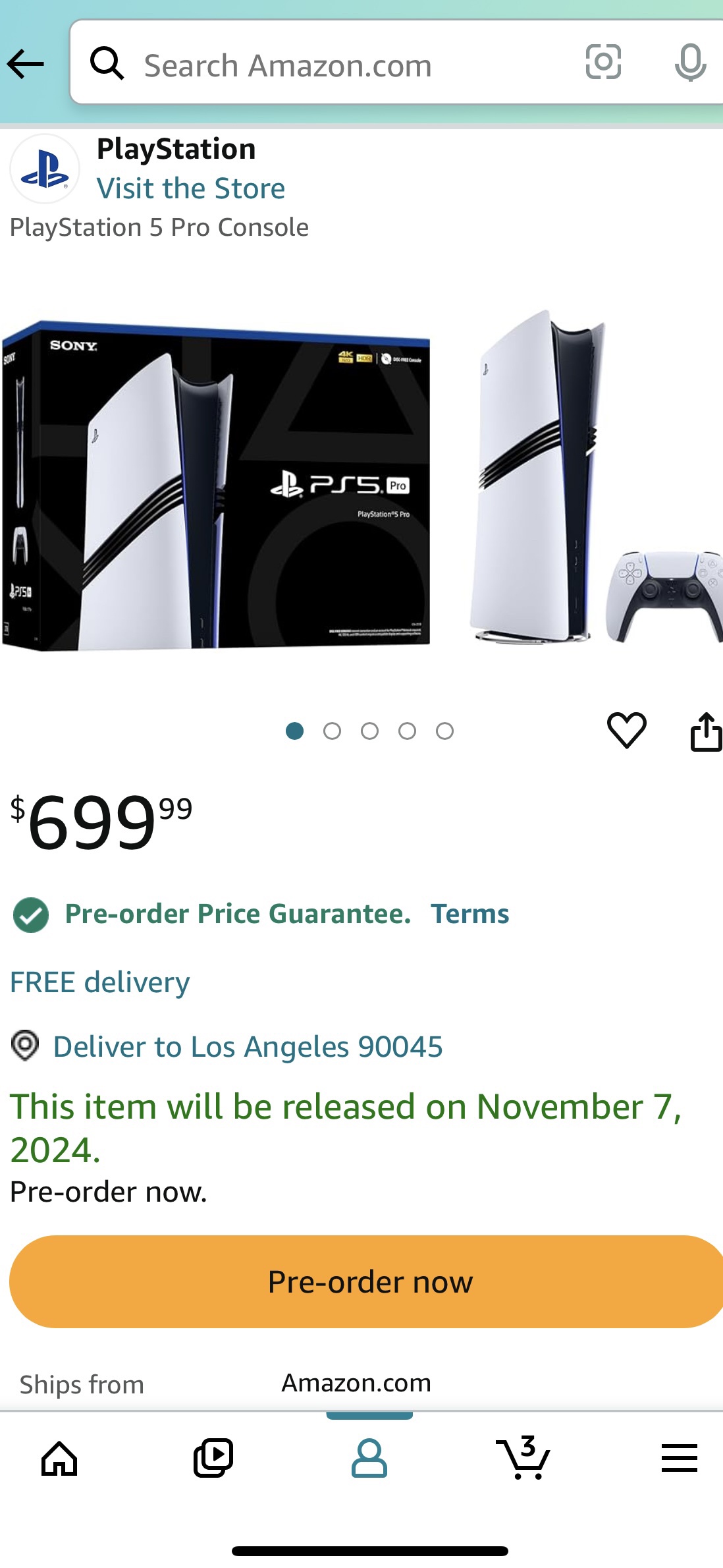This screenshot has width=723, height=1568.
Task: Share this PlayStation 5 Pro listing
Action: point(705,731)
